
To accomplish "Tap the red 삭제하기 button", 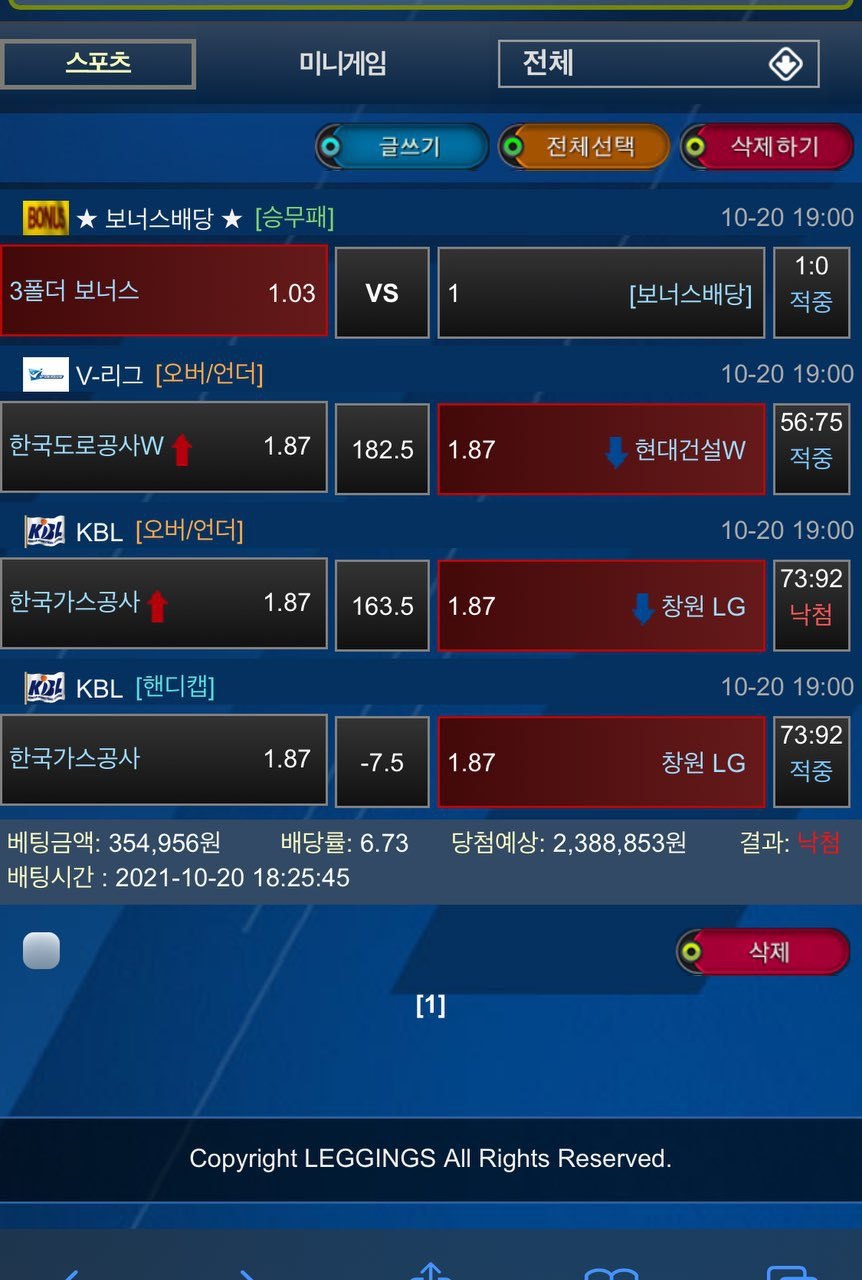I will pyautogui.click(x=766, y=147).
